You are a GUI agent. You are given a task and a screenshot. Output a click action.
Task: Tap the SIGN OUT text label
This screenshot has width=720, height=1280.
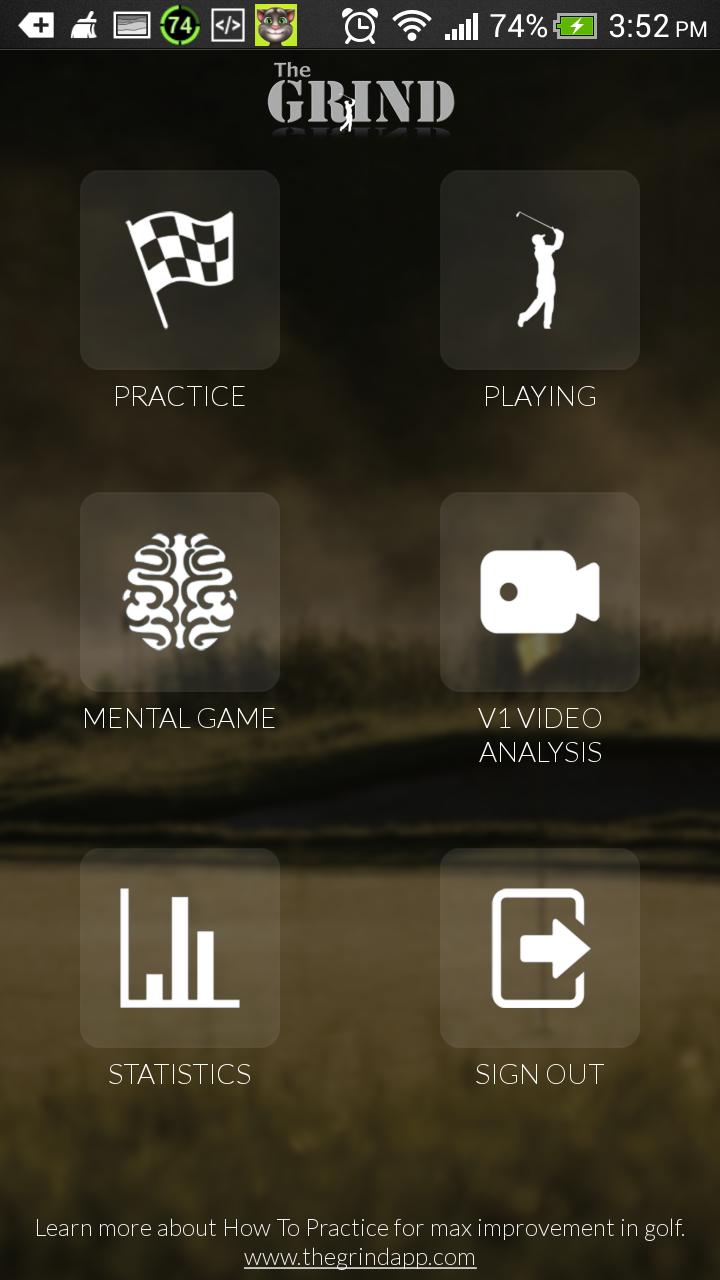pyautogui.click(x=539, y=1073)
